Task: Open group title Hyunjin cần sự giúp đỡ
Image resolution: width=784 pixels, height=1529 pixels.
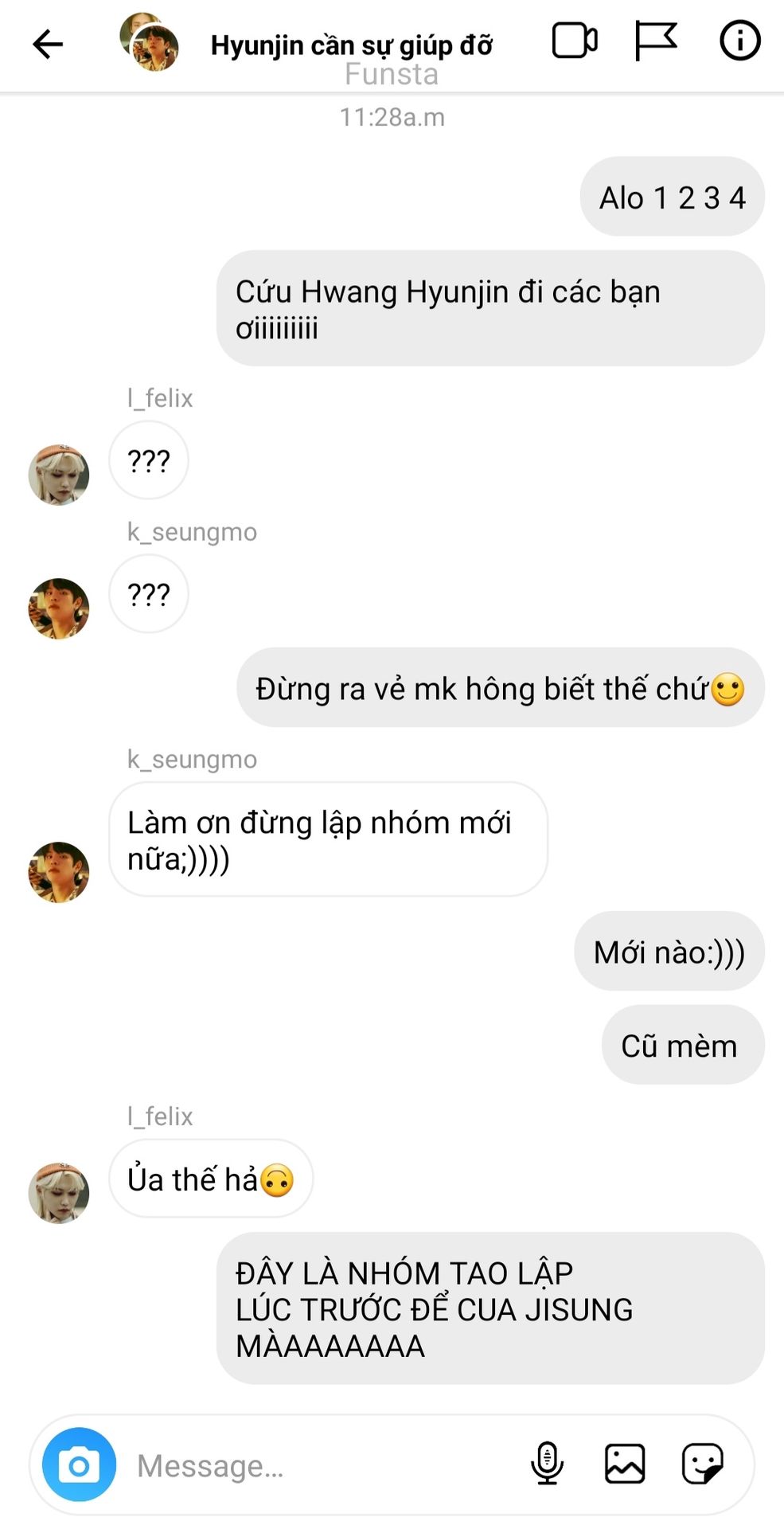Action: coord(351,45)
